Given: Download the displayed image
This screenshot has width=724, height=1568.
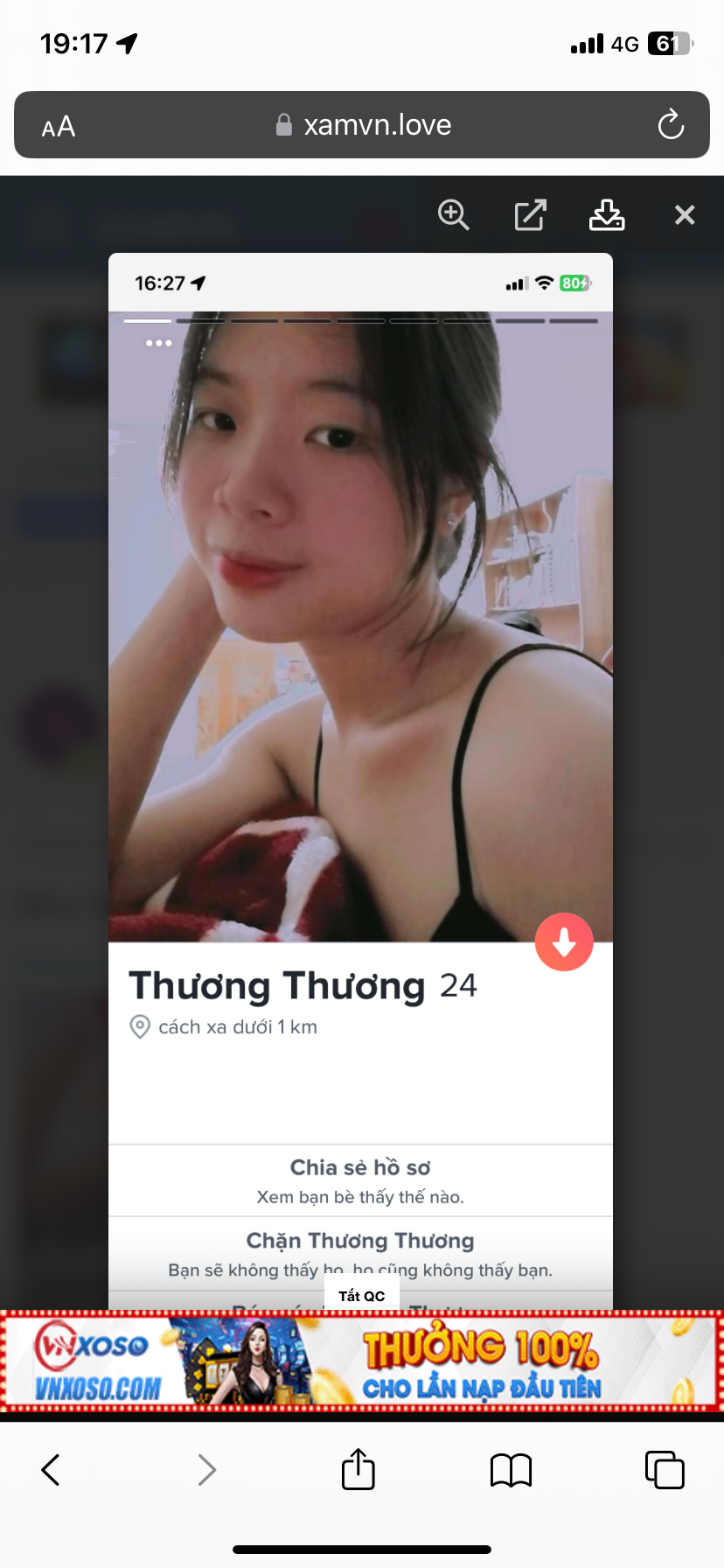Looking at the screenshot, I should point(607,214).
